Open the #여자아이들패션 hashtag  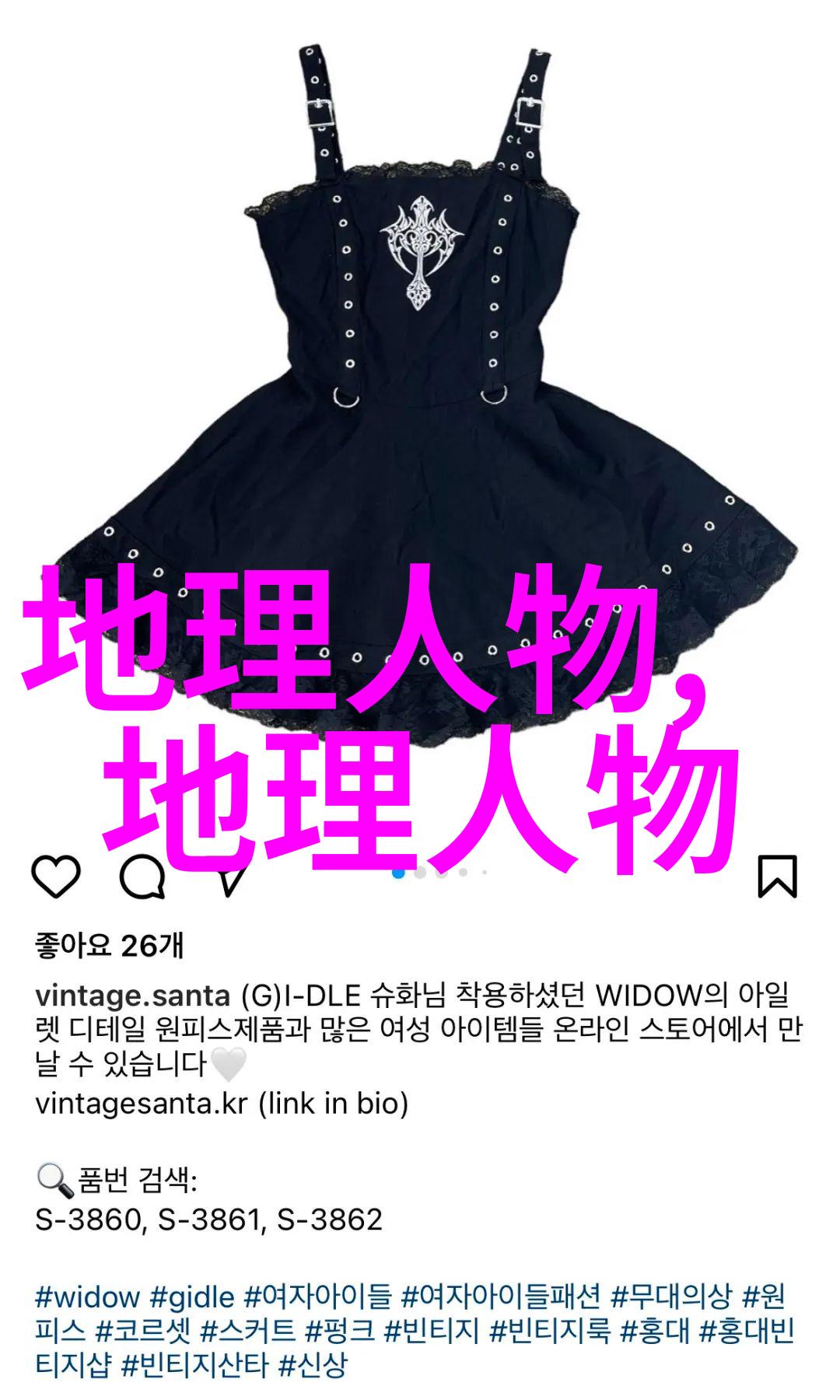click(501, 1297)
